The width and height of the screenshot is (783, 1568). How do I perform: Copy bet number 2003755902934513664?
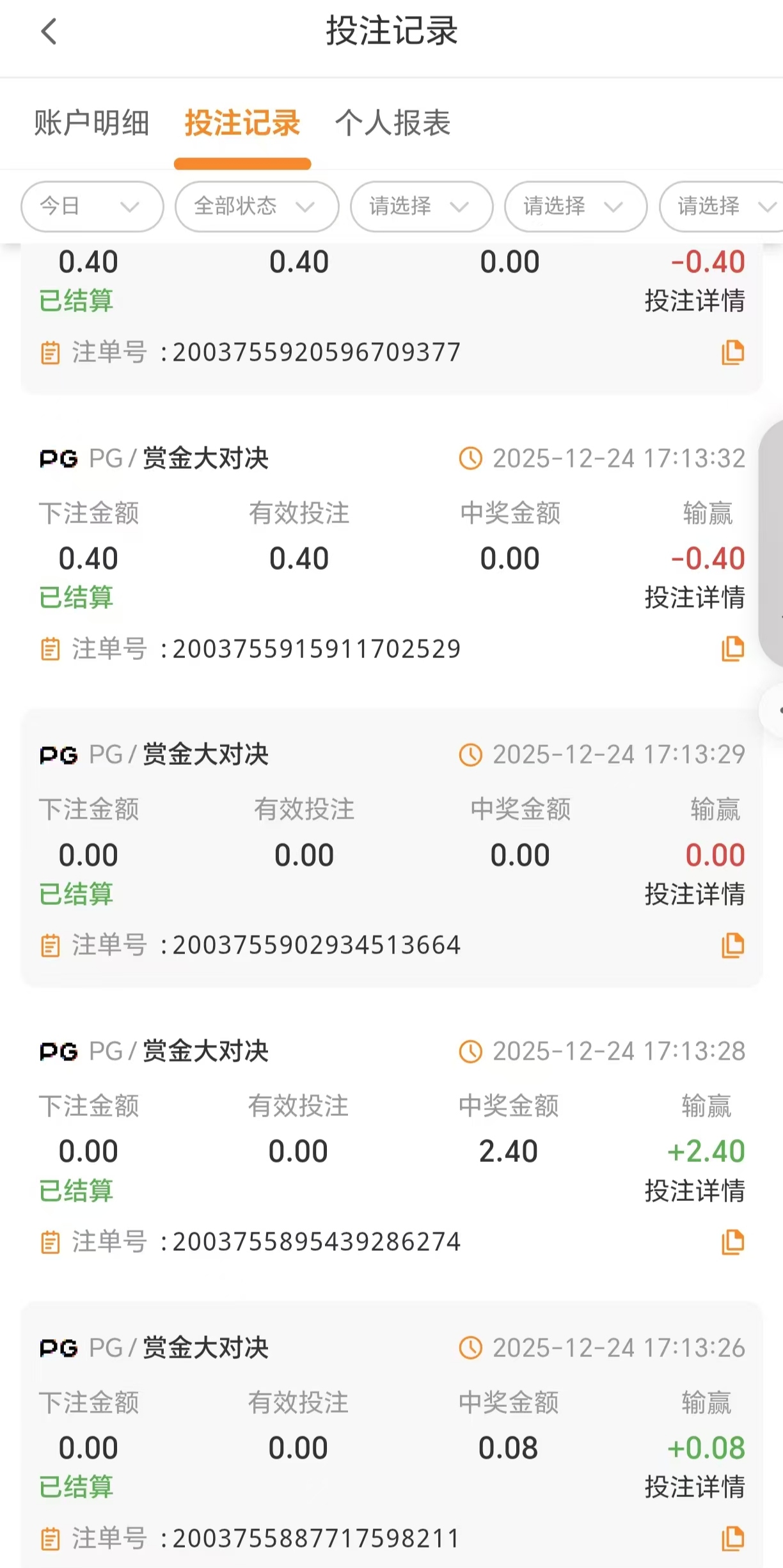[733, 945]
